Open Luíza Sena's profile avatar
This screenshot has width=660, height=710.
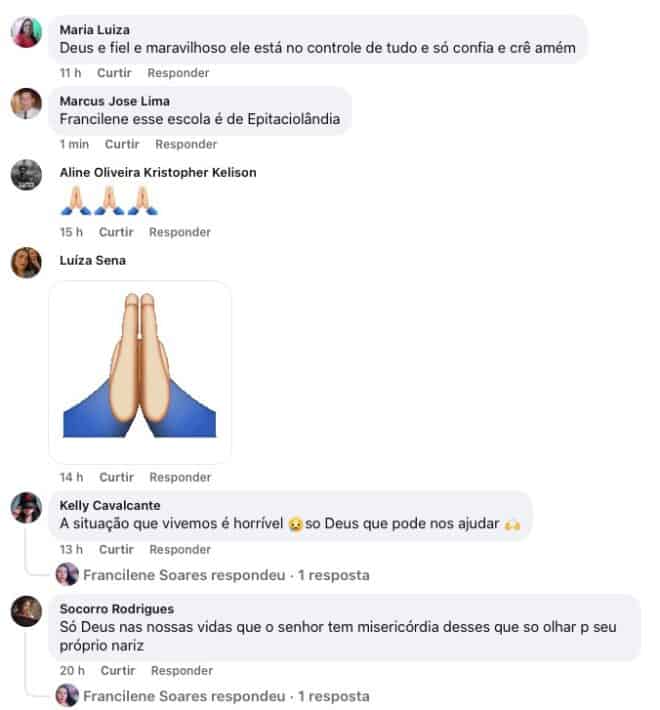[x=26, y=263]
